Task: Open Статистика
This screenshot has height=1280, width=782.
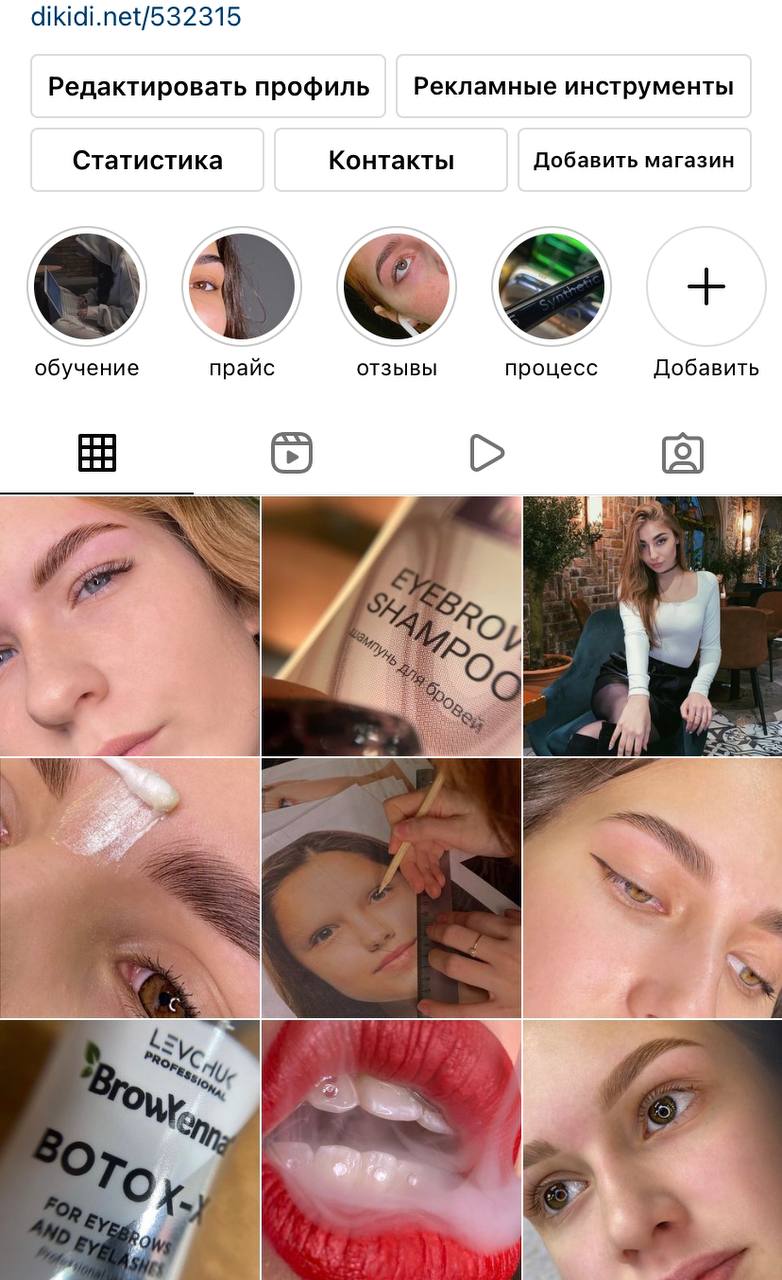Action: pyautogui.click(x=147, y=160)
